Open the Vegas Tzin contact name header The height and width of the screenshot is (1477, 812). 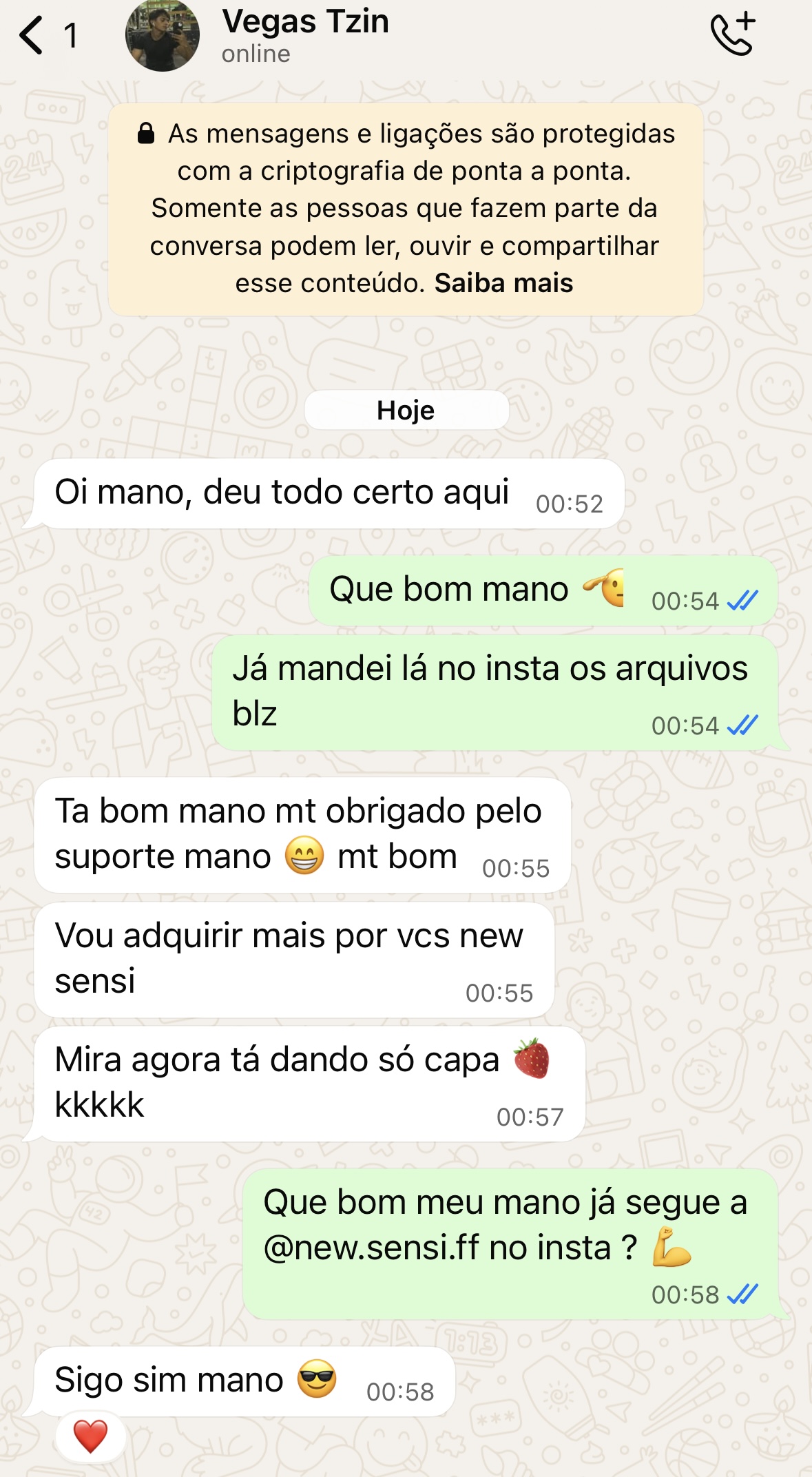click(x=306, y=21)
